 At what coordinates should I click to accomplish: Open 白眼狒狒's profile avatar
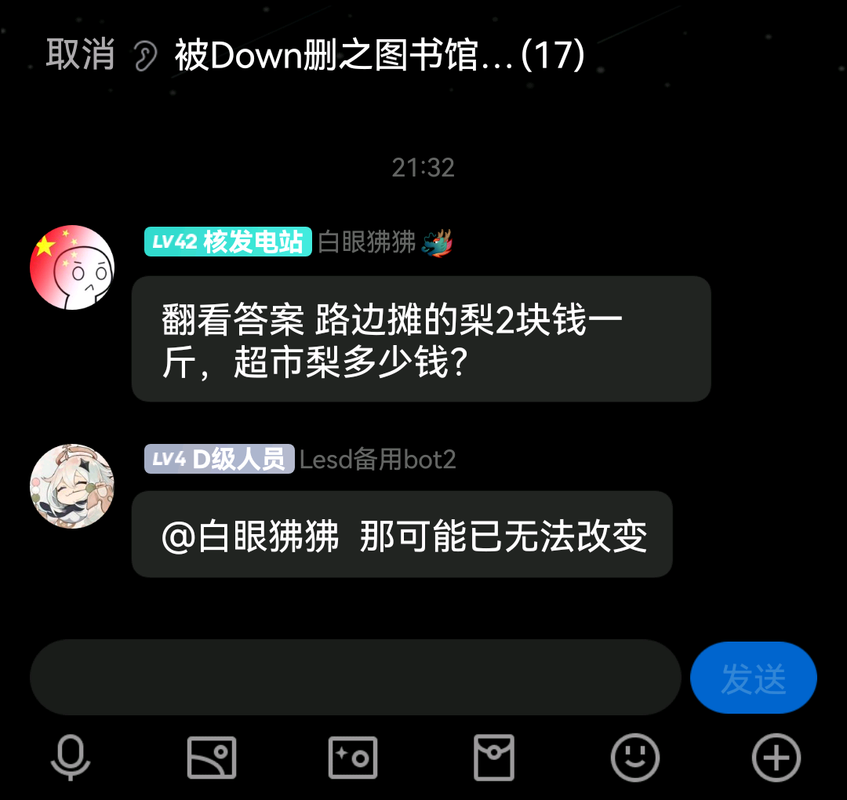[x=72, y=267]
